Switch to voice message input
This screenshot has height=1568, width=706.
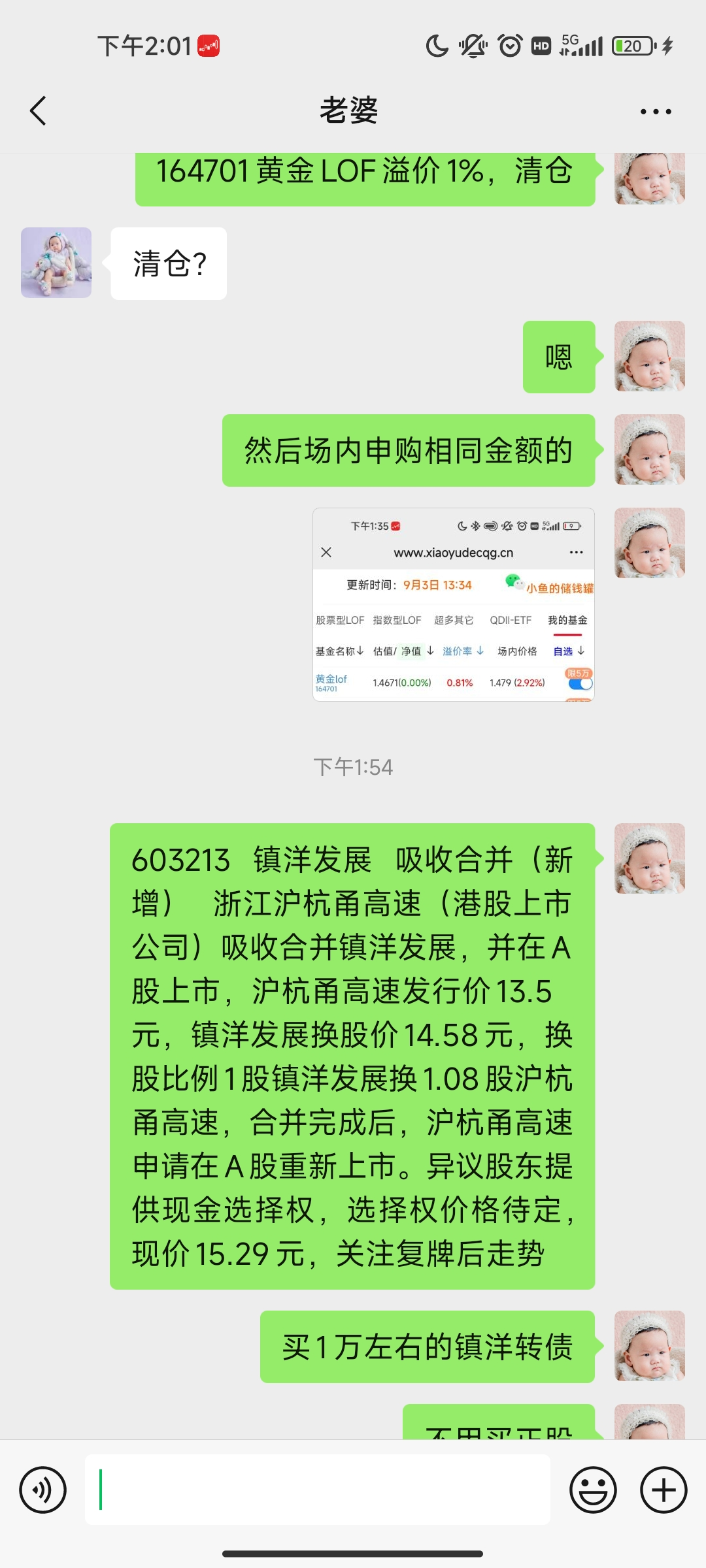(43, 1490)
